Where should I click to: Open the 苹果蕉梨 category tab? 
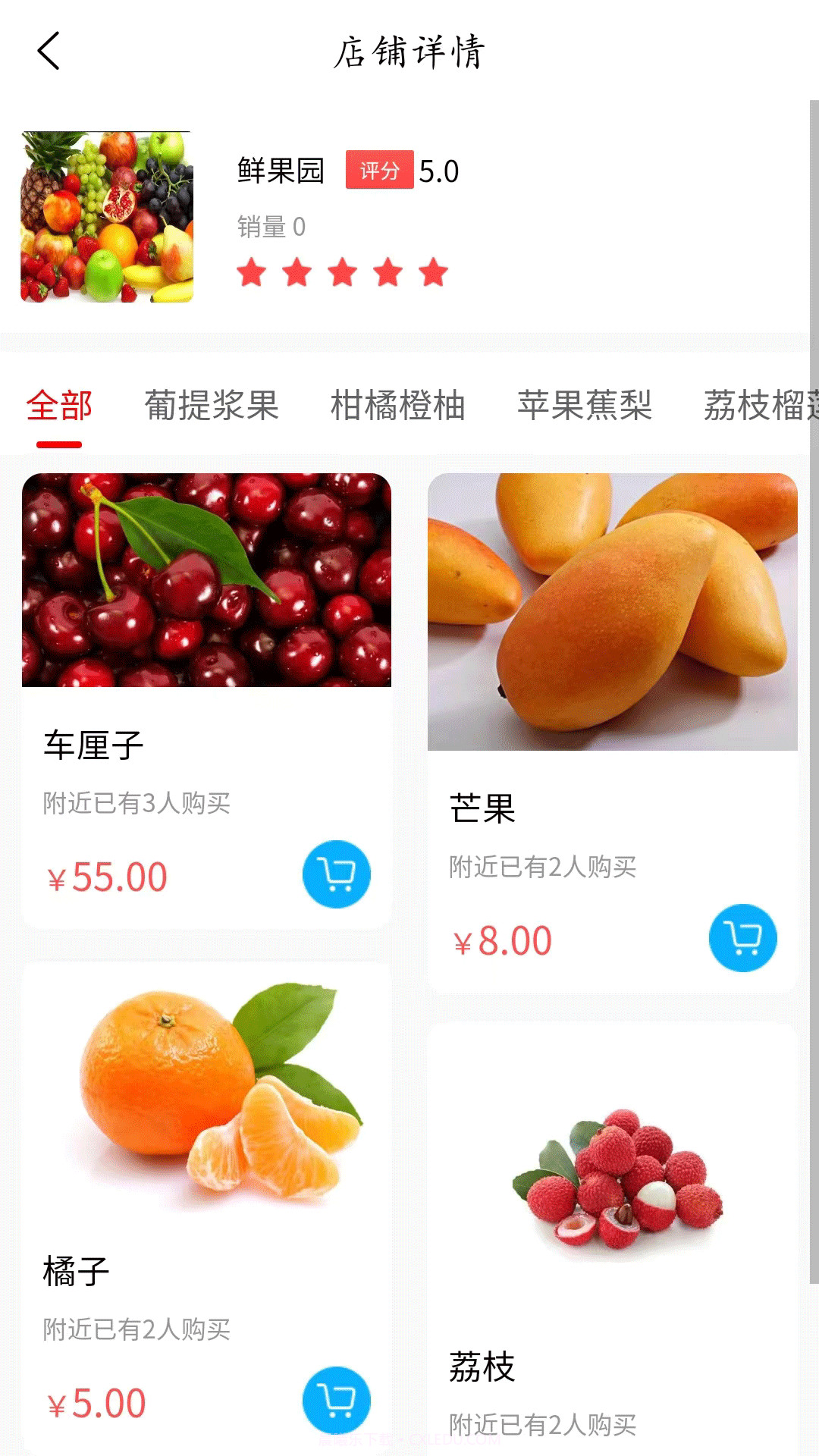(585, 406)
